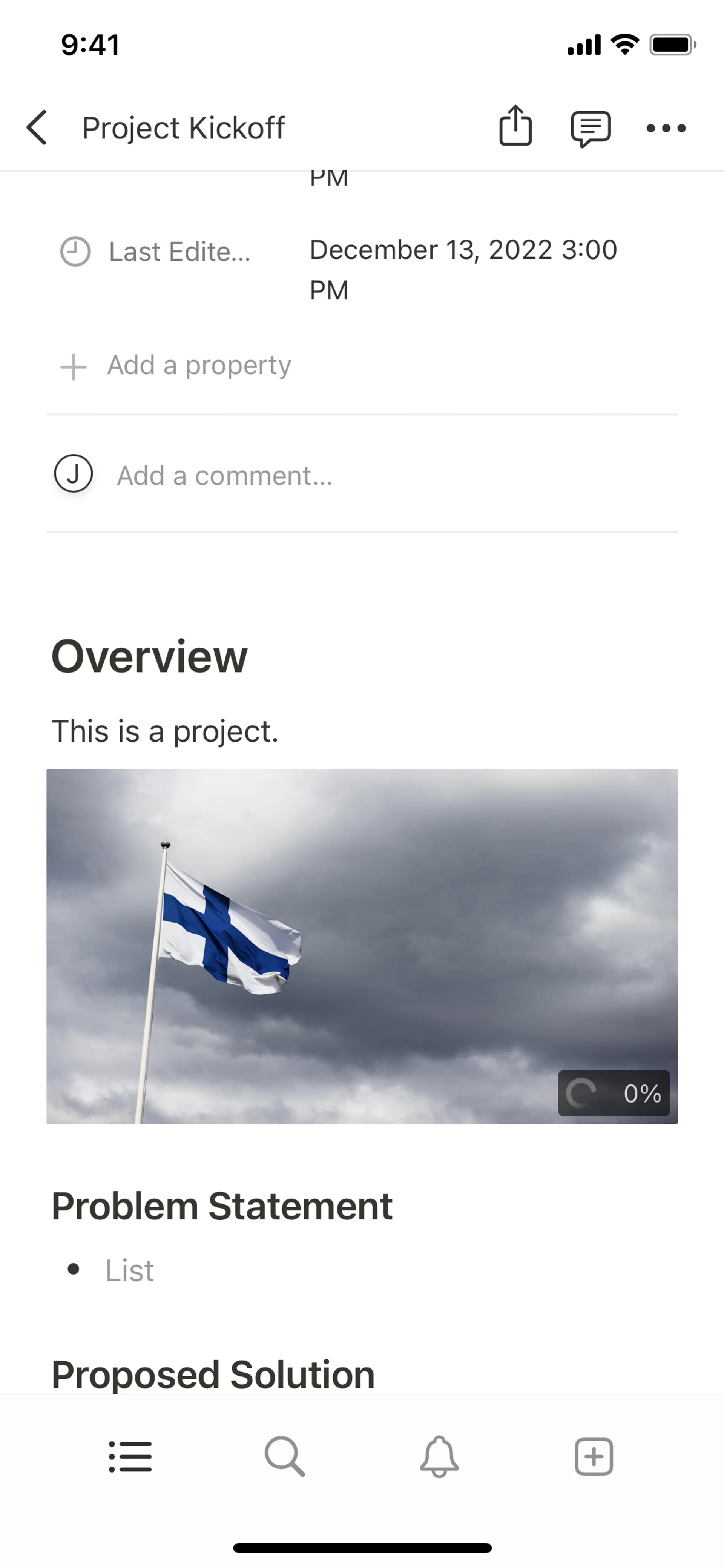Create a new page
724x1568 pixels.
pos(593,1456)
